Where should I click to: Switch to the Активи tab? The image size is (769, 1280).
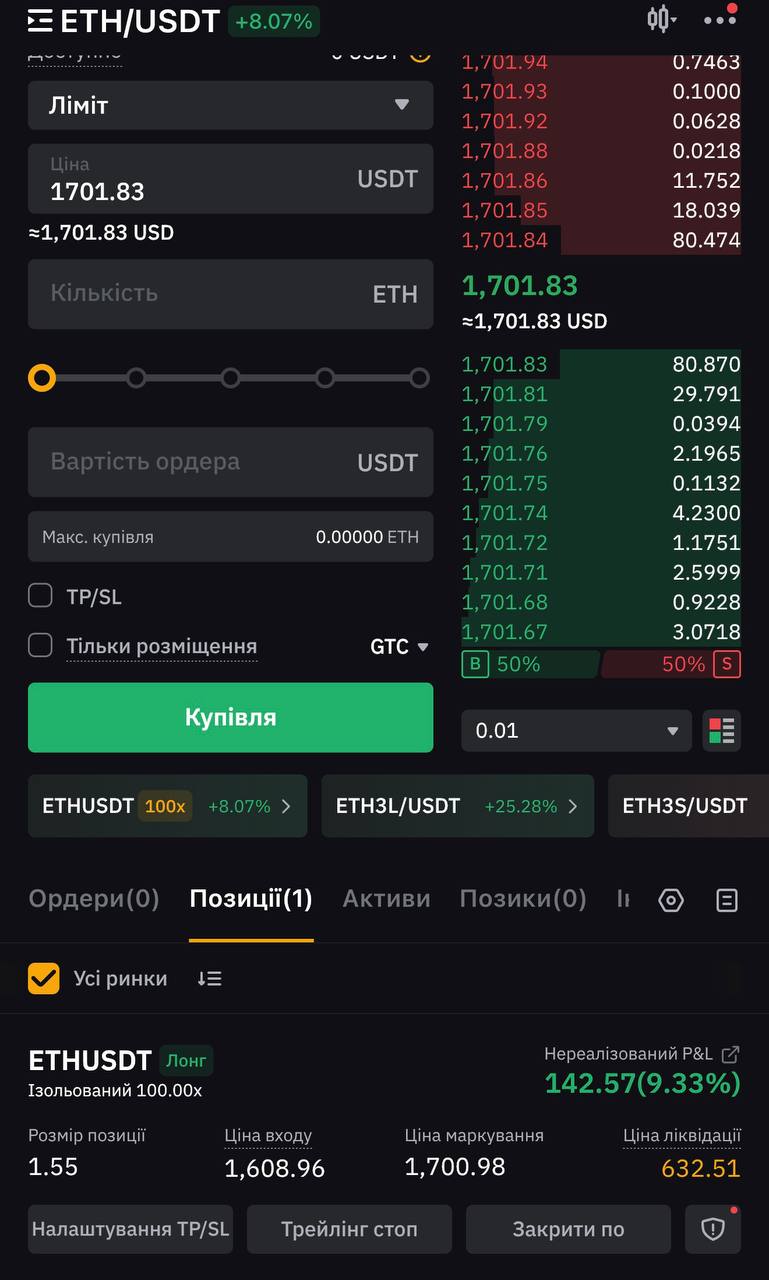click(x=387, y=899)
